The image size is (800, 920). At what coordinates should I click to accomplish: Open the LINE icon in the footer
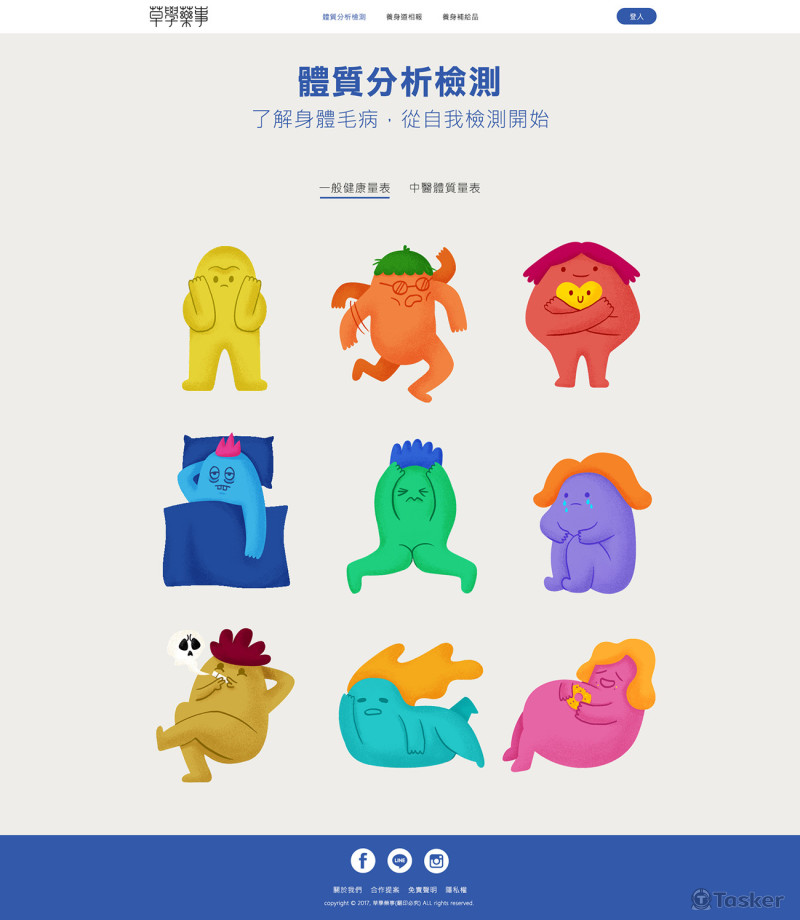(400, 860)
